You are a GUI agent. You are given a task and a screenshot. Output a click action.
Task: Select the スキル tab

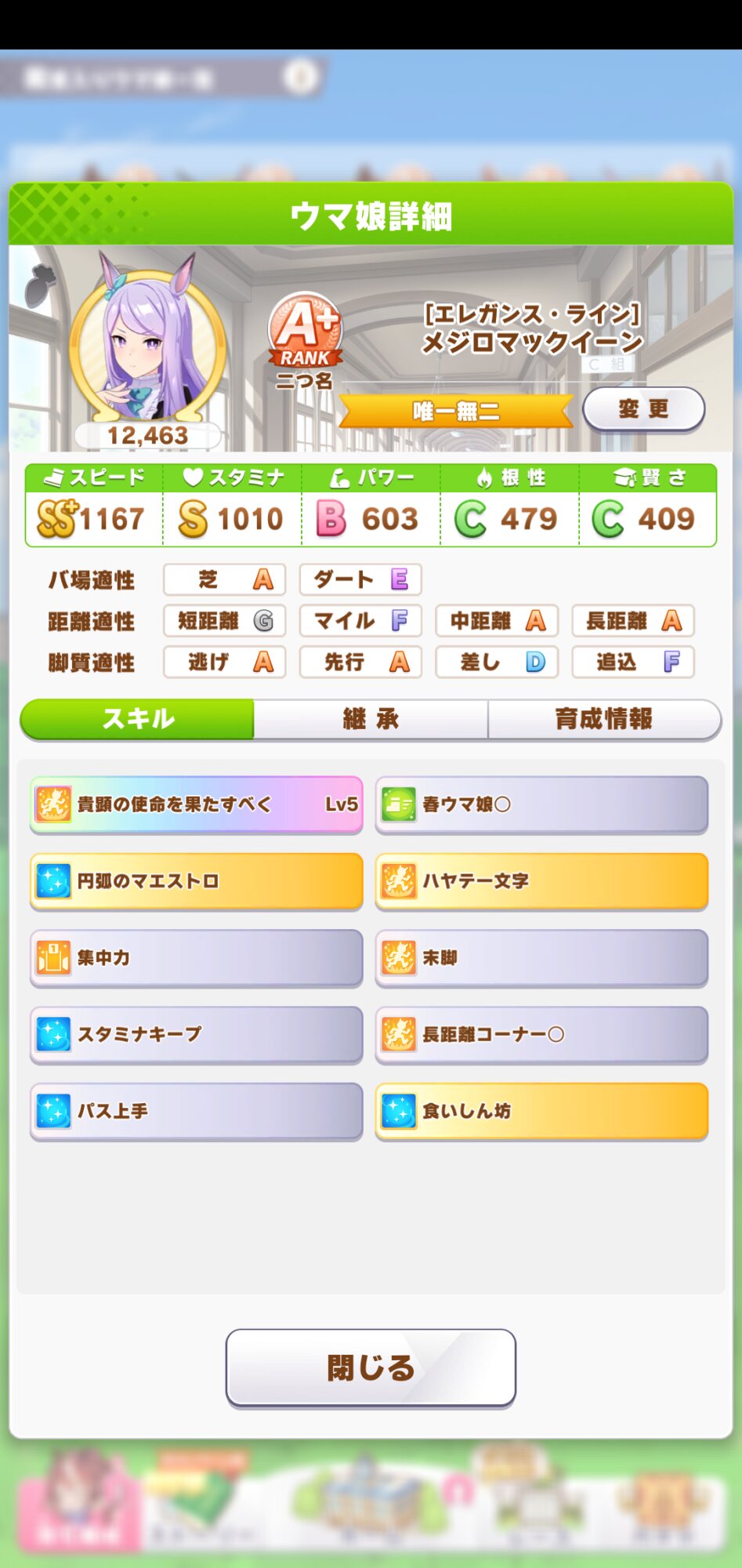(x=138, y=719)
